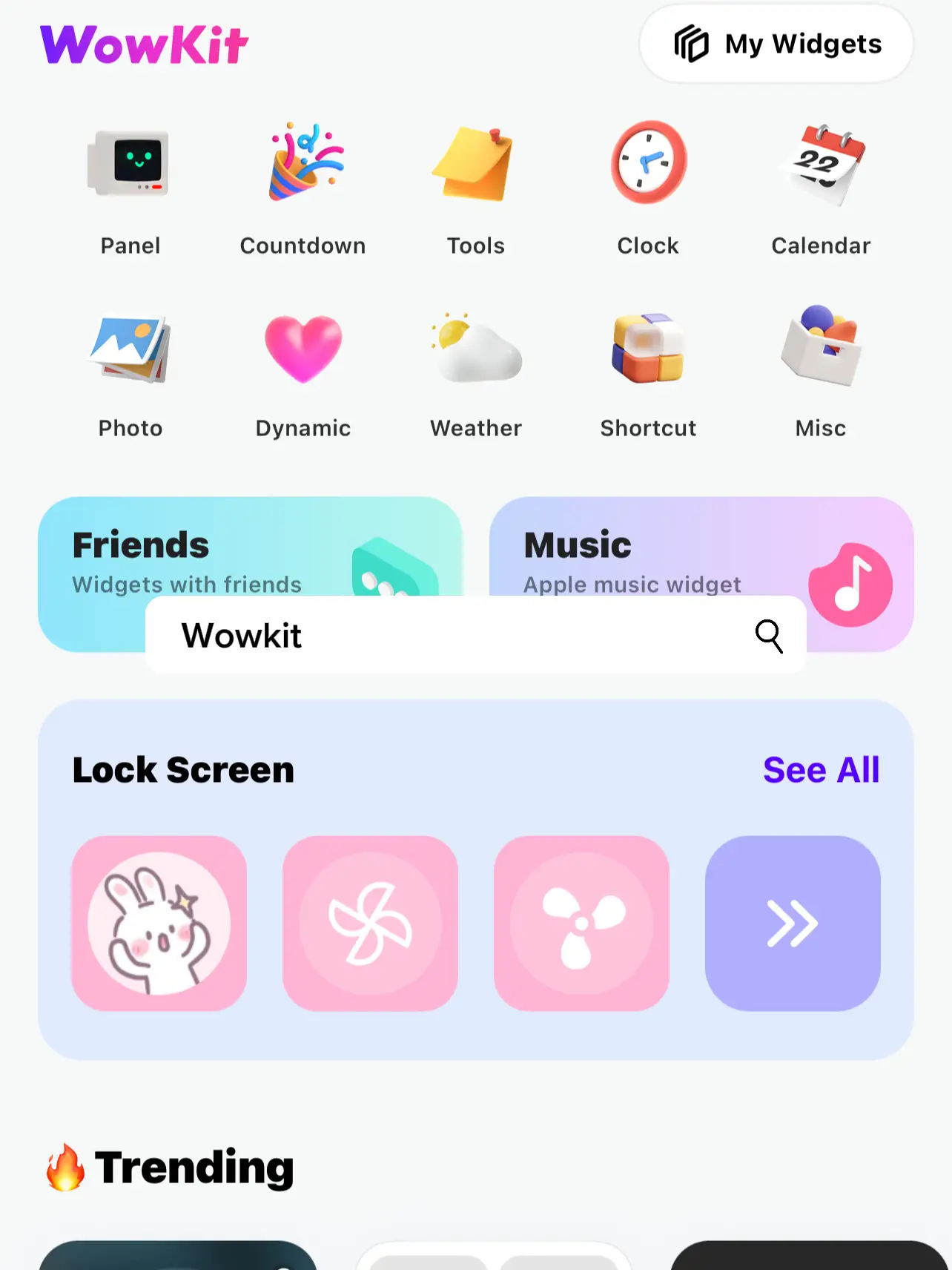Viewport: 952px width, 1270px height.
Task: Tap the search magnifier icon
Action: 770,635
